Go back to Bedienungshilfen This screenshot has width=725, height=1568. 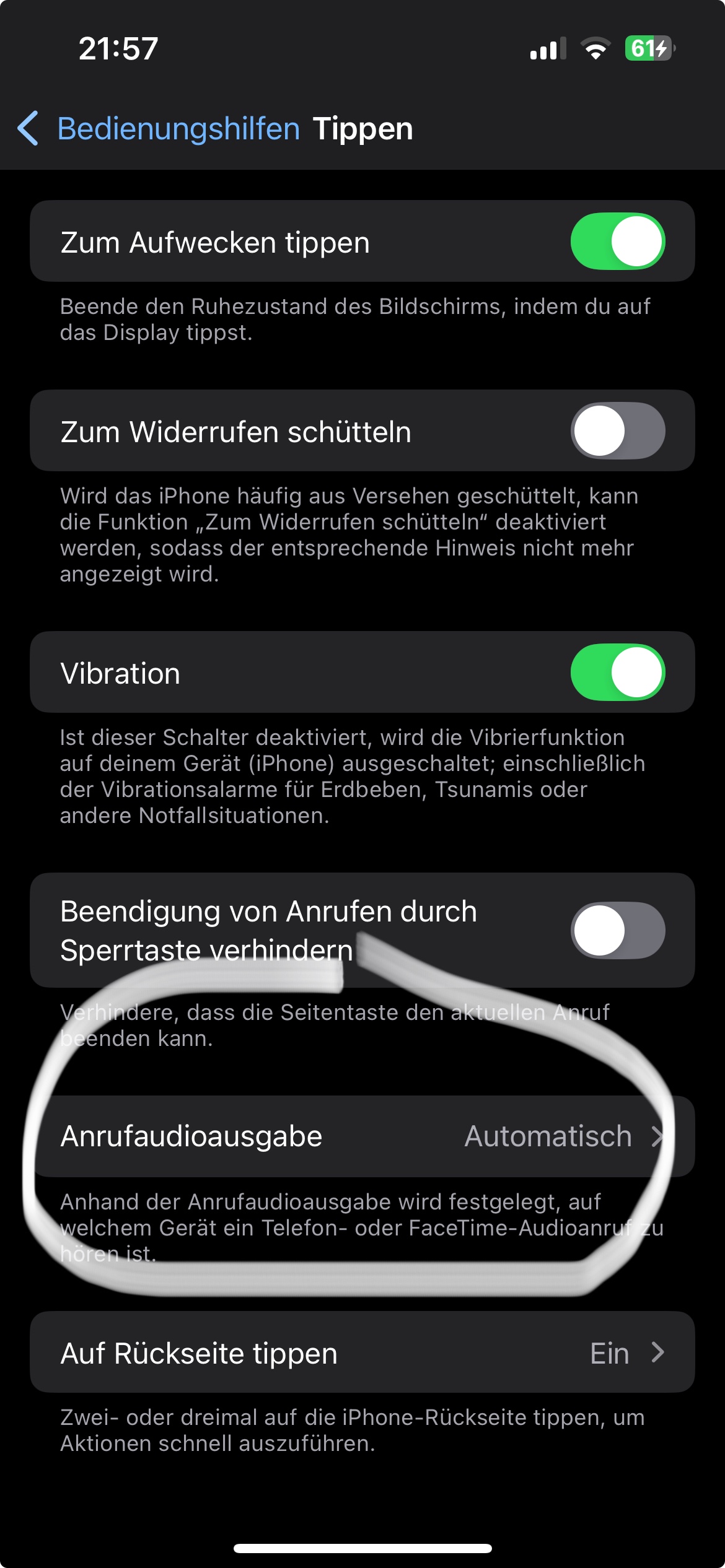[x=159, y=129]
